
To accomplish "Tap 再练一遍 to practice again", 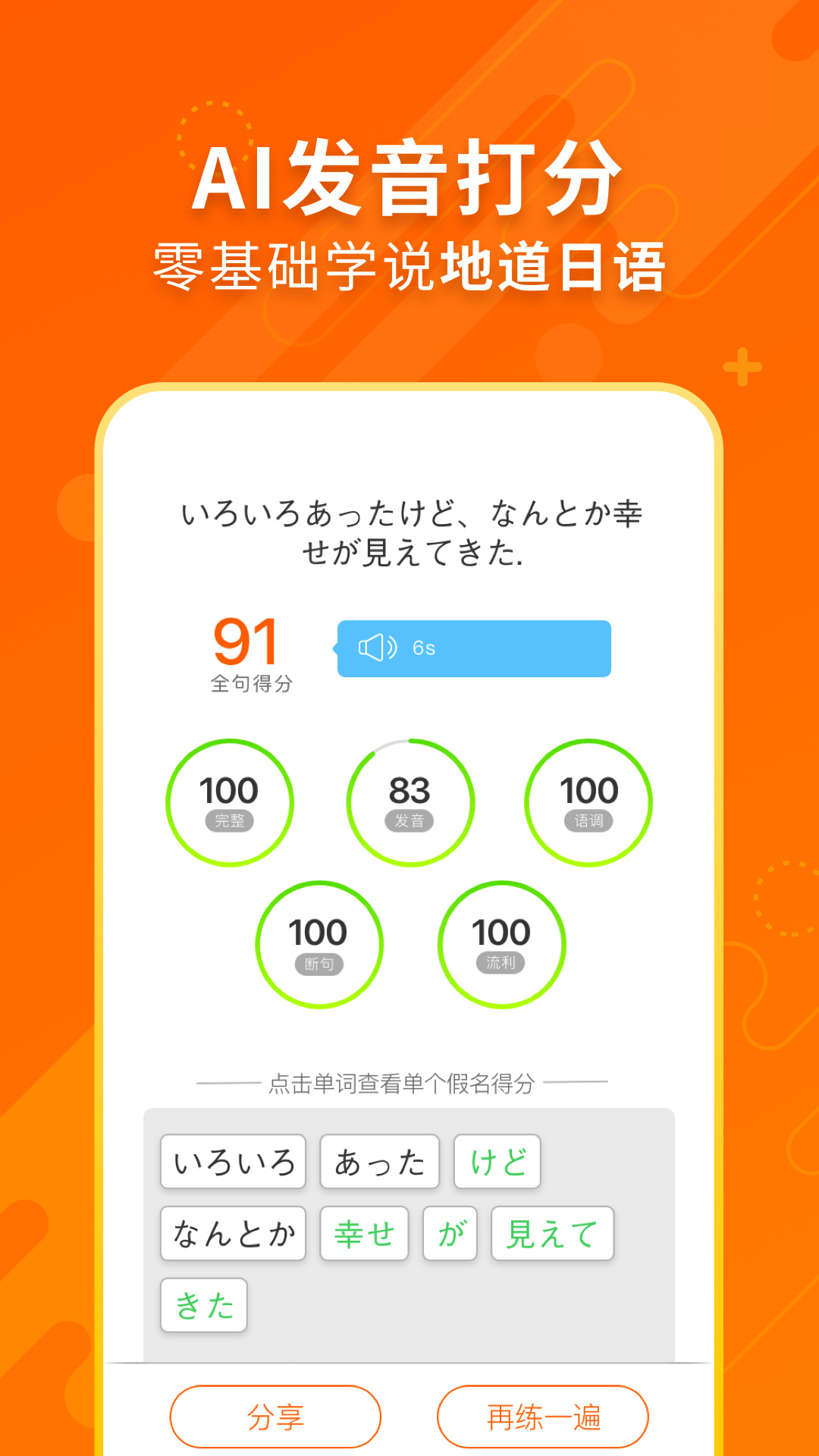I will point(545,1415).
